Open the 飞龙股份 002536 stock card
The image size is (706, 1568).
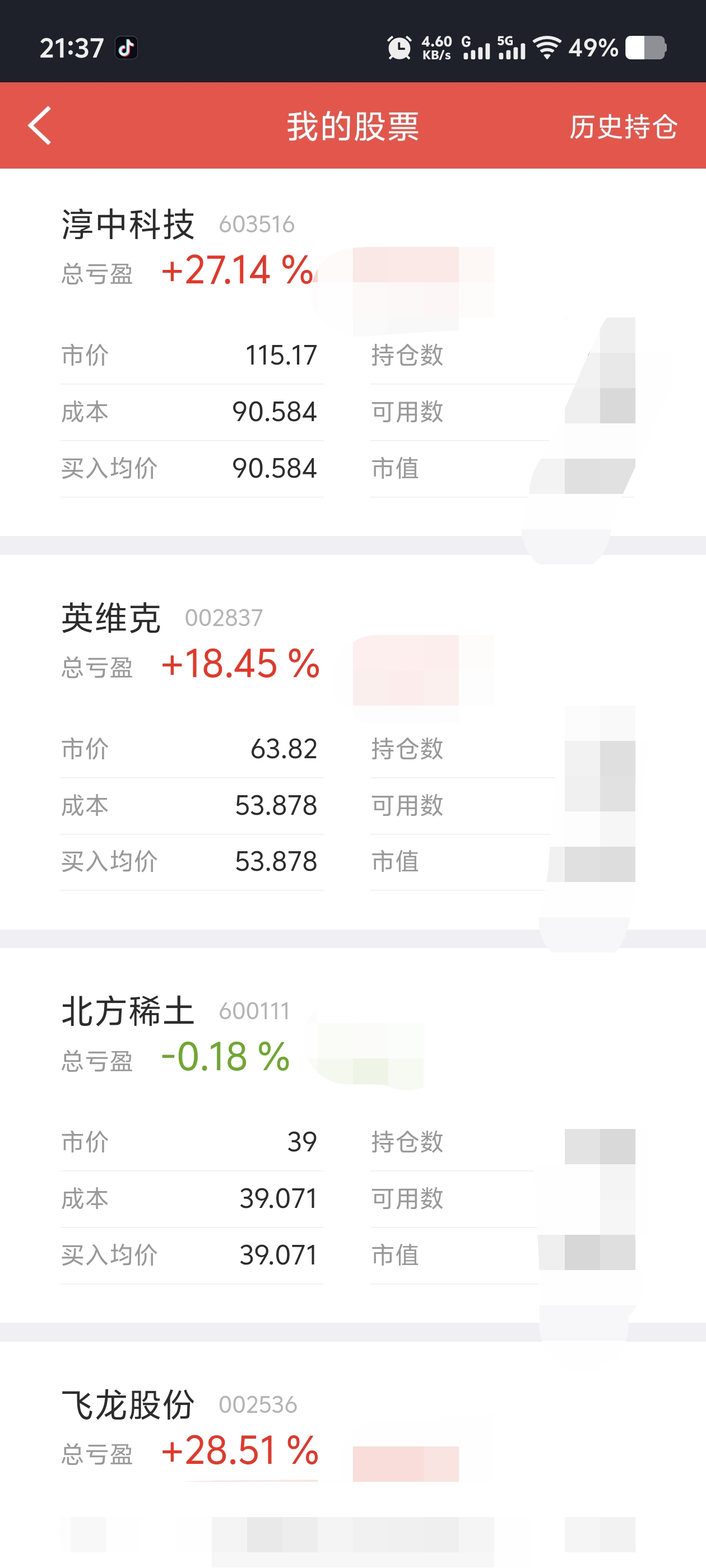(x=352, y=1455)
